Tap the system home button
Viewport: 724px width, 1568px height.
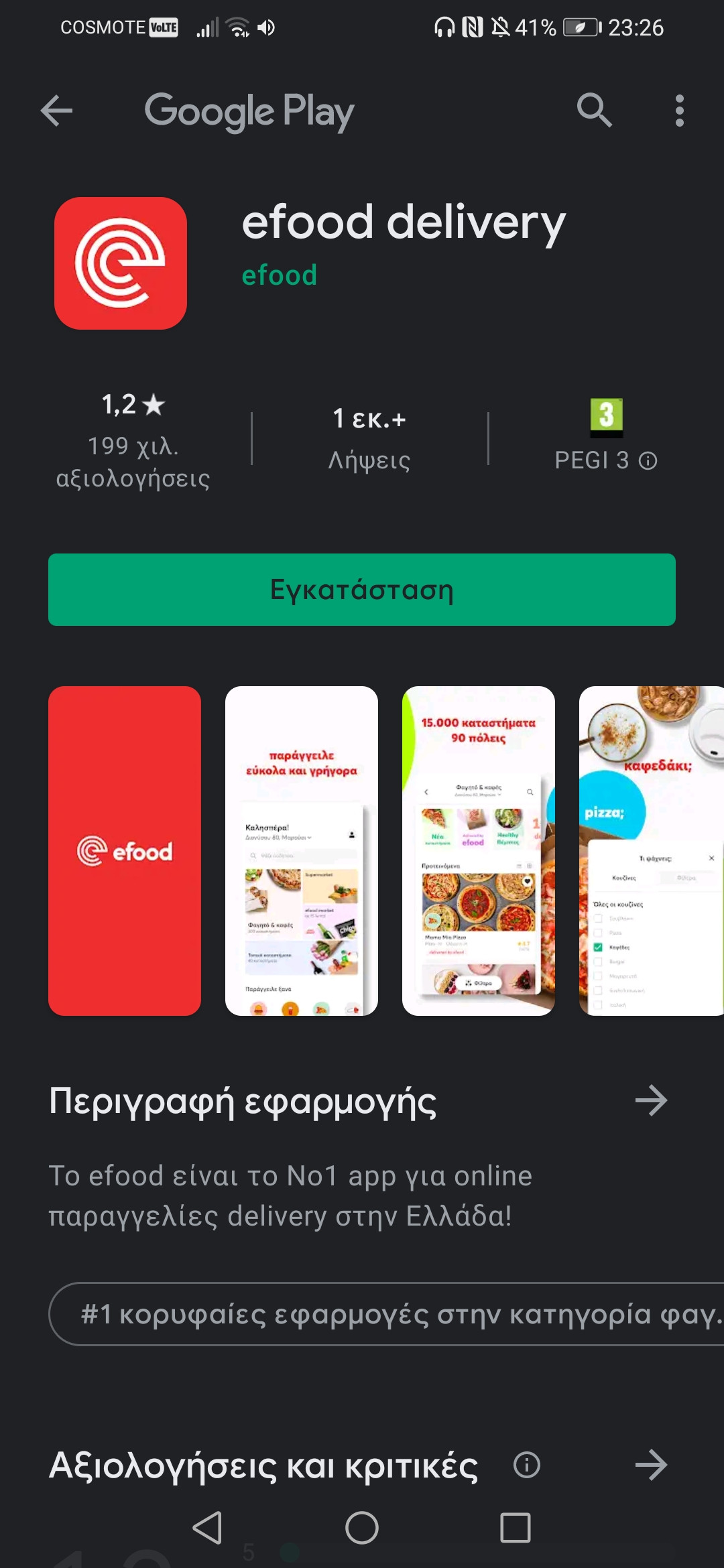[362, 1528]
